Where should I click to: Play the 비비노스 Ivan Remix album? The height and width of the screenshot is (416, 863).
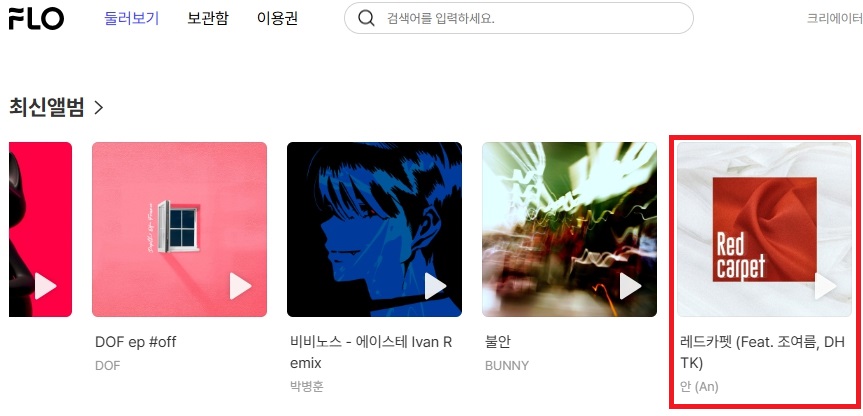[435, 287]
